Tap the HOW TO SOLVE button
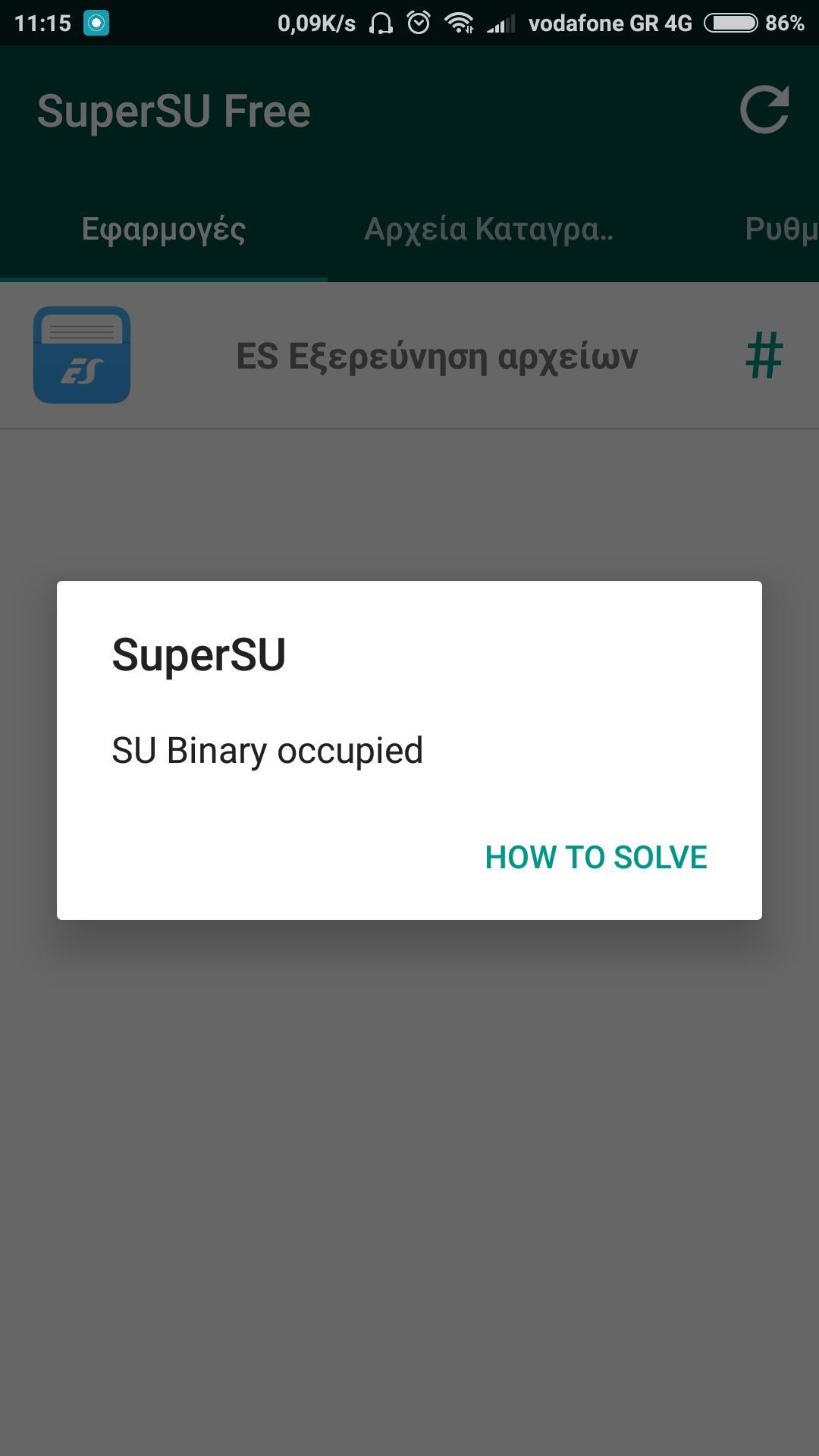Image resolution: width=819 pixels, height=1456 pixels. 596,858
